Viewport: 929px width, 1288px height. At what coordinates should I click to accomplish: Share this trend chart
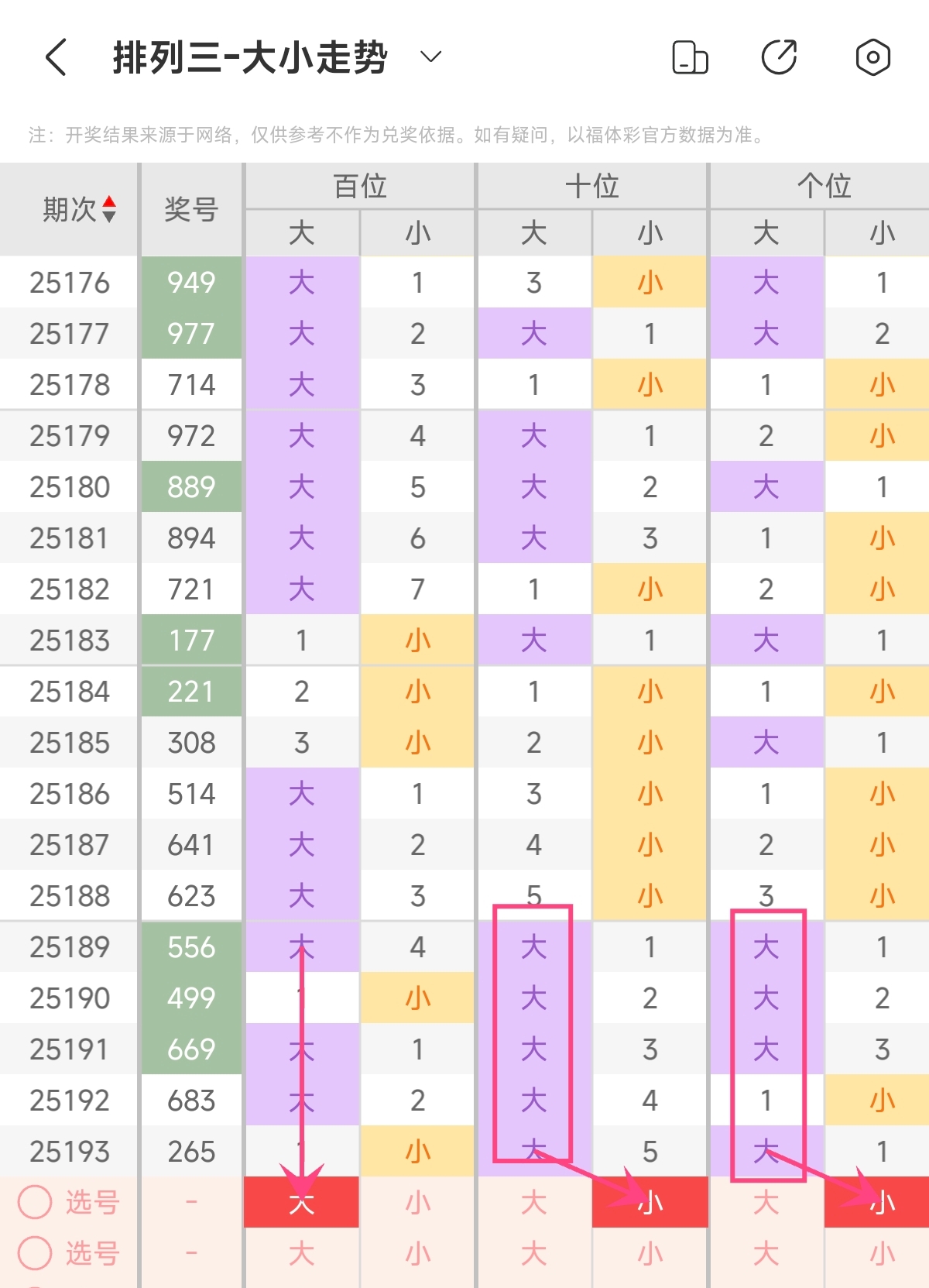tap(780, 57)
